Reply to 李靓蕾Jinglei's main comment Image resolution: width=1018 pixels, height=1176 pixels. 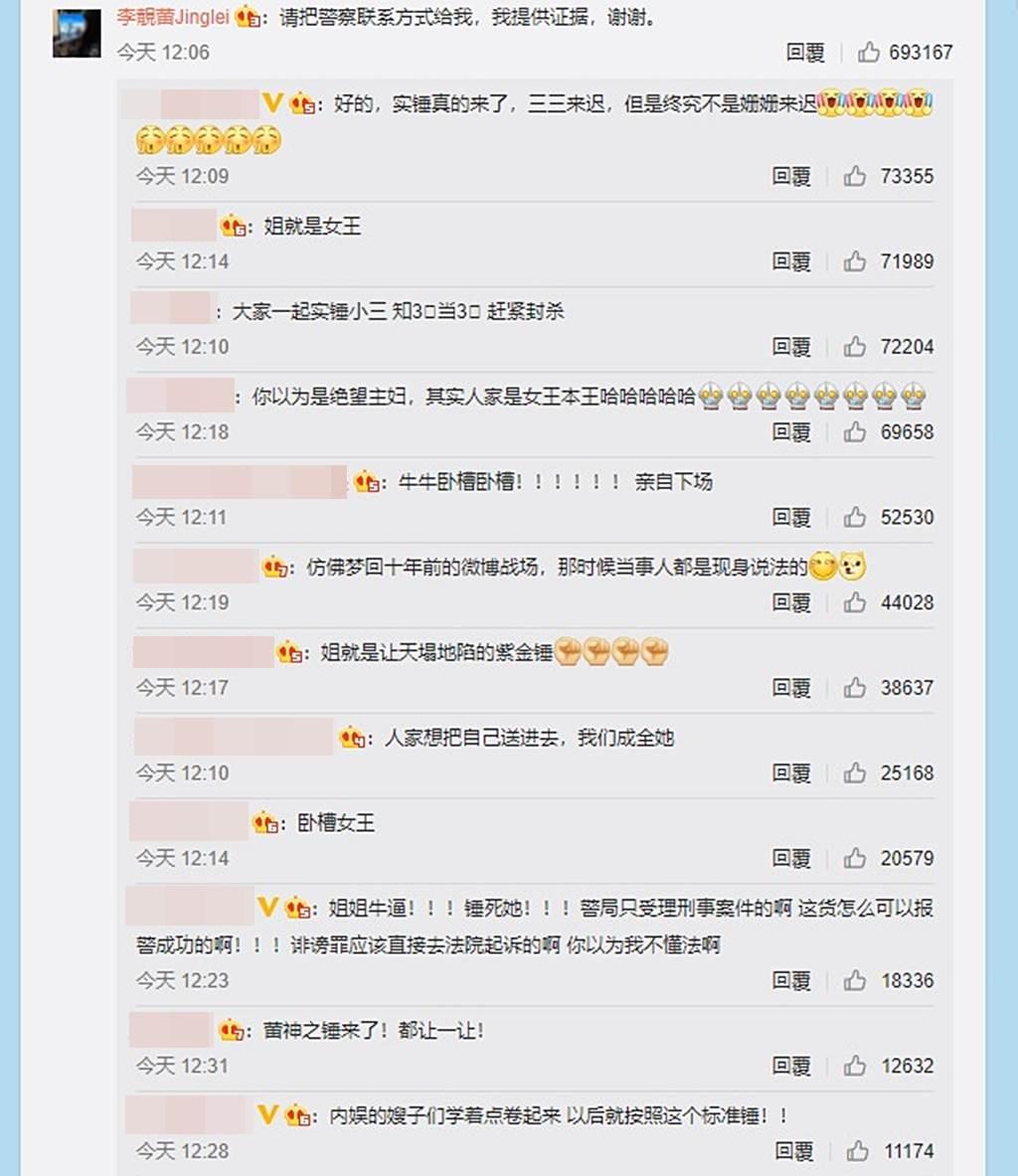click(805, 52)
